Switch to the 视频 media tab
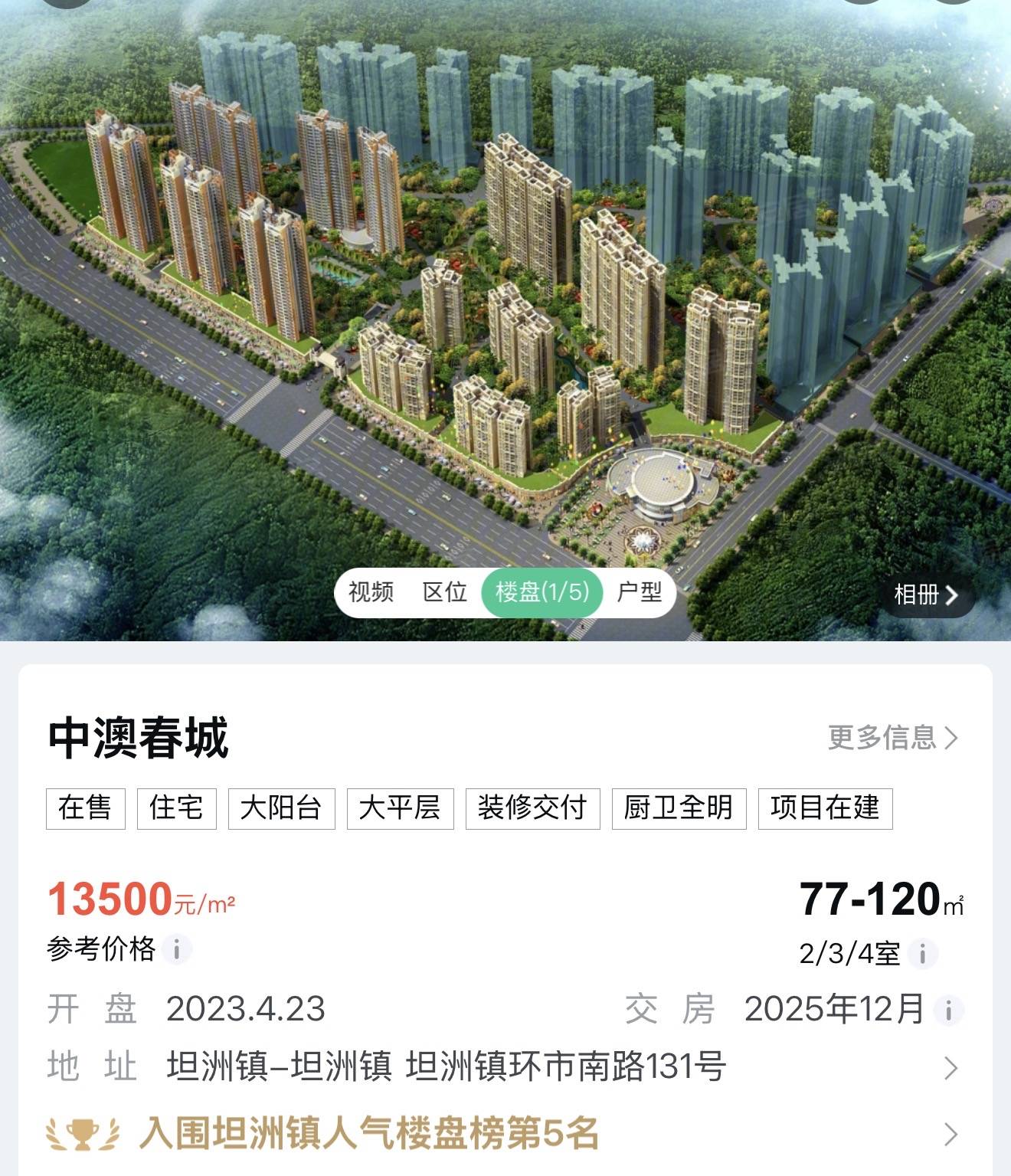The image size is (1011, 1176). click(x=371, y=591)
